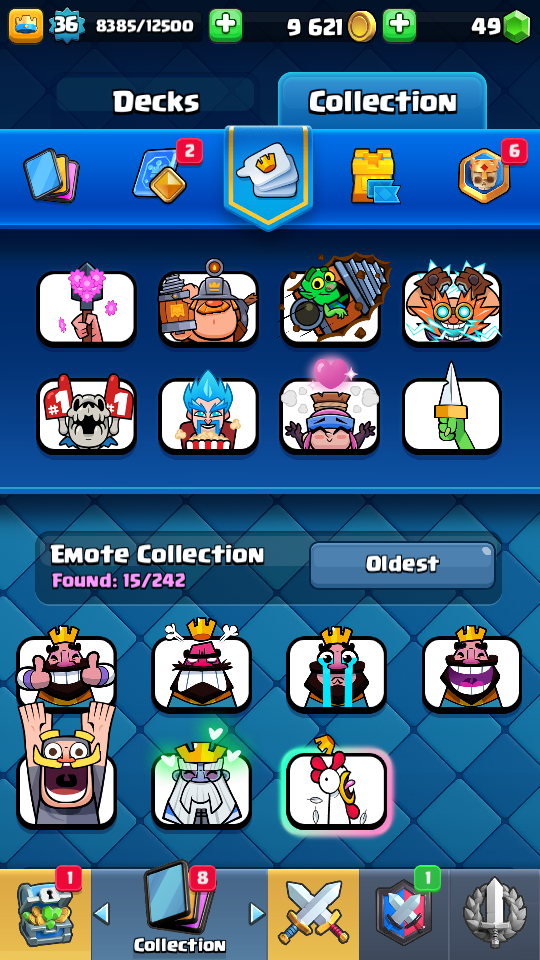Screen dimensions: 540x960
Task: Tap the goblin drill emote slot
Action: [331, 306]
